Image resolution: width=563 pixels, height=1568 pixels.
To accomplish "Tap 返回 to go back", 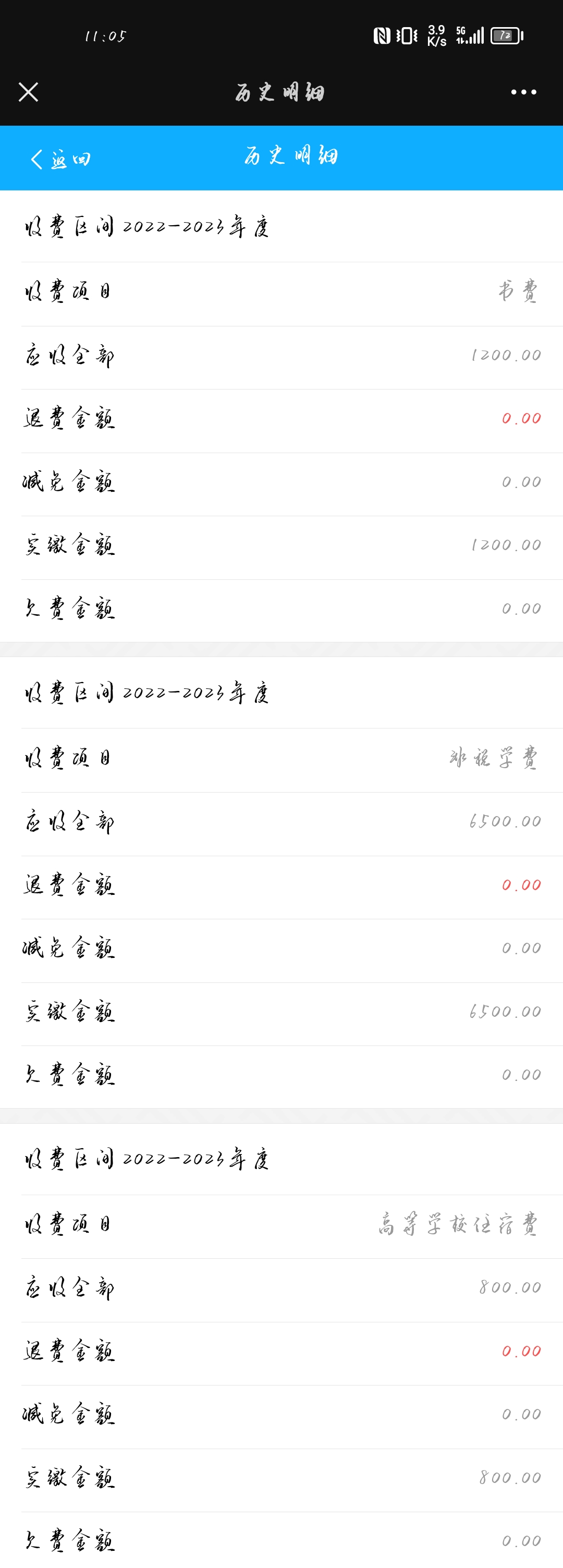I will point(60,160).
